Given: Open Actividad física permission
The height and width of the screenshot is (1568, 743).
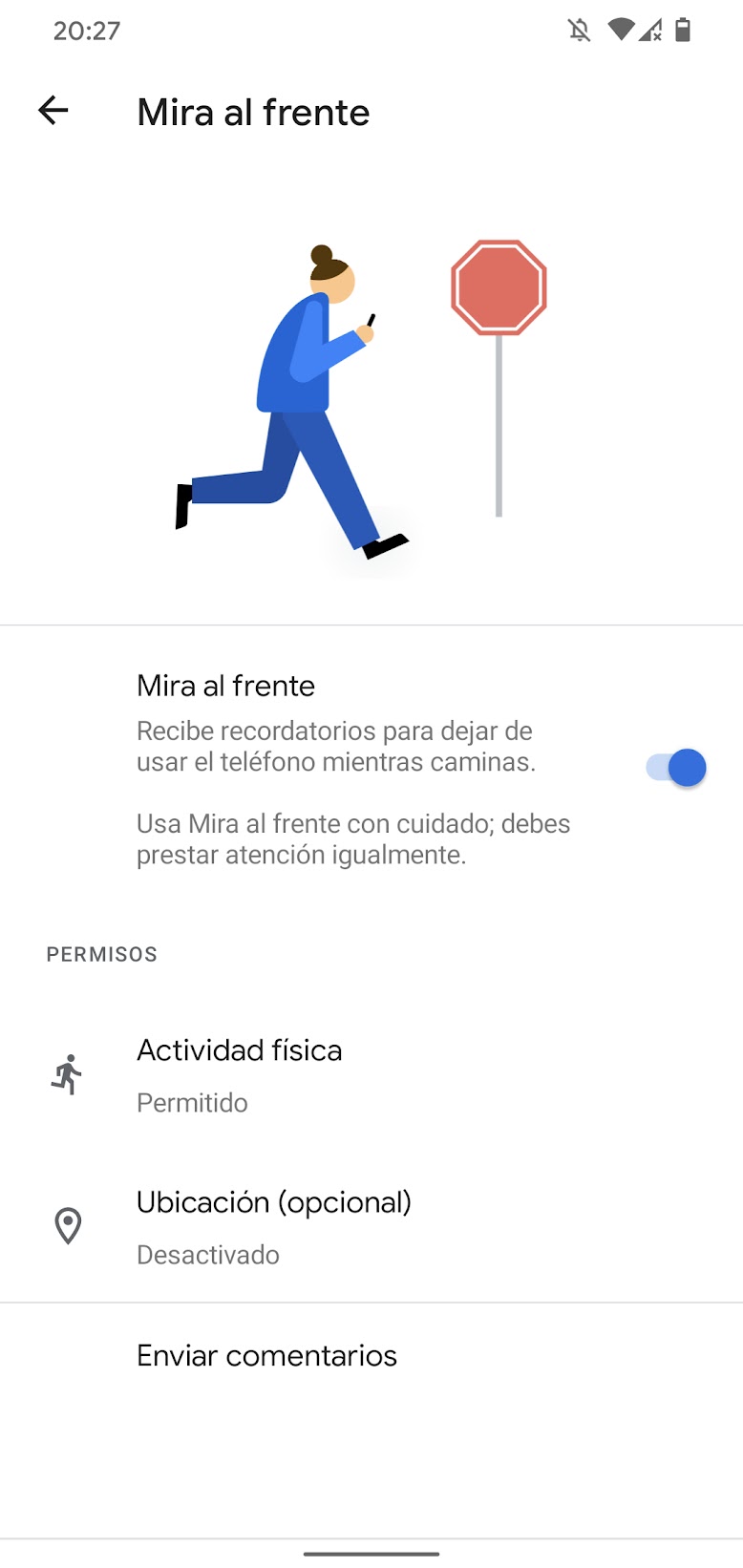Looking at the screenshot, I should tap(371, 1075).
